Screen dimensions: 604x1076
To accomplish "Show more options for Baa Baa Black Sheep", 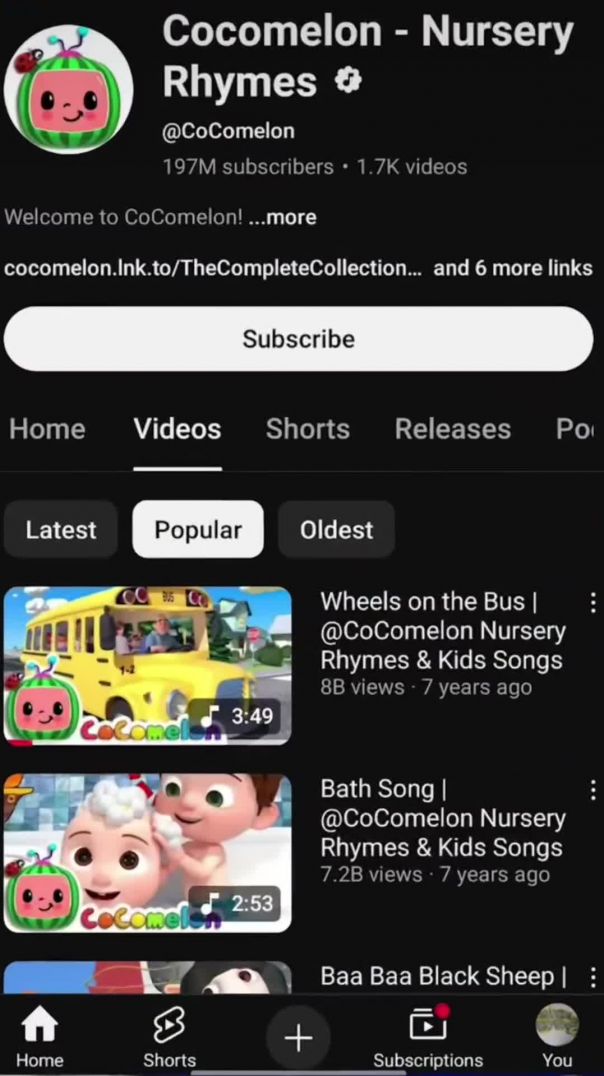I will coord(592,977).
